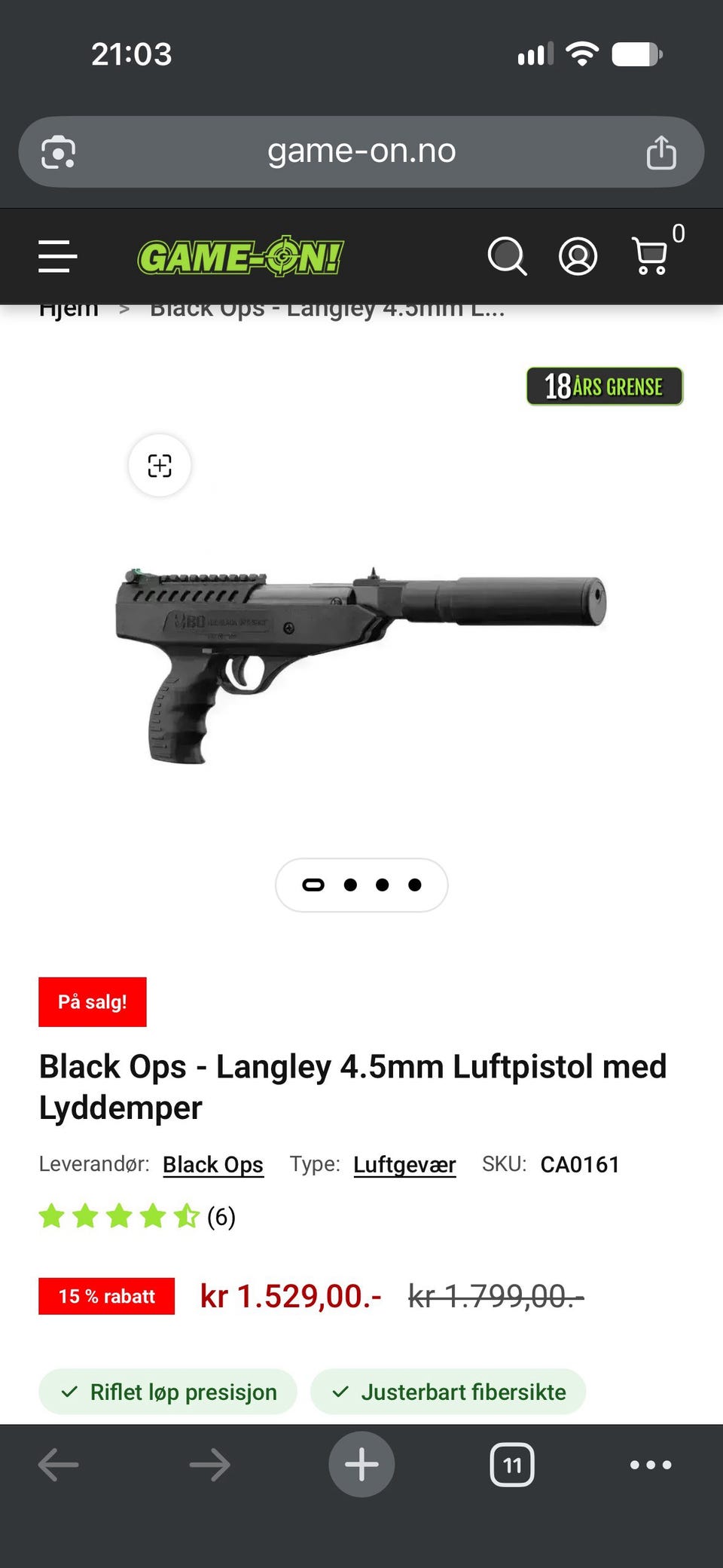
Task: Open the hamburger menu
Action: point(58,256)
